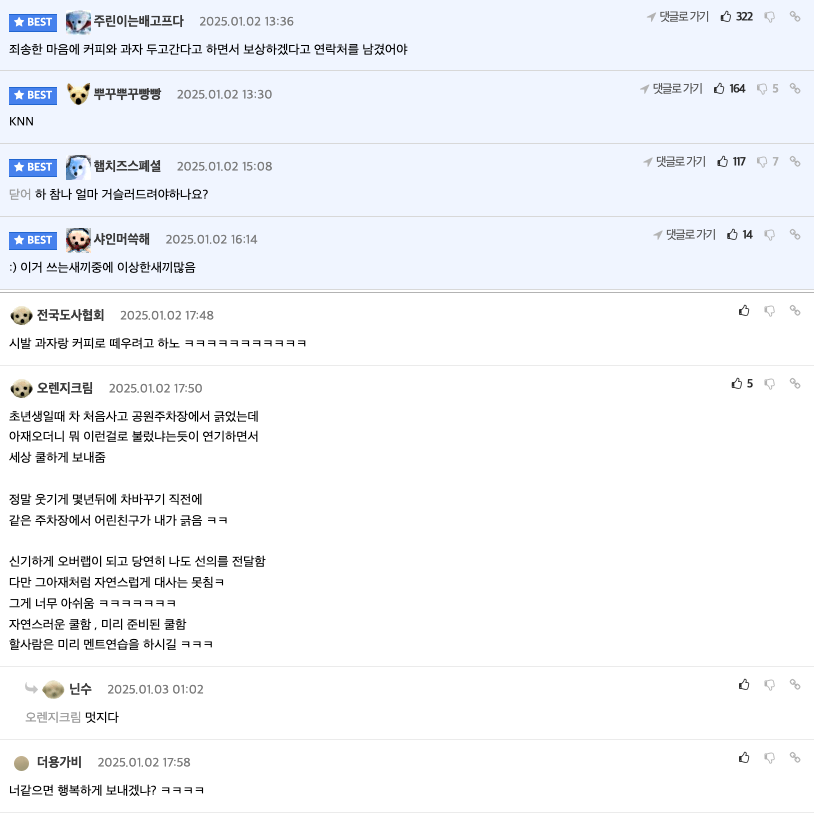
Task: Like the comment from 더용가비
Action: (x=744, y=758)
